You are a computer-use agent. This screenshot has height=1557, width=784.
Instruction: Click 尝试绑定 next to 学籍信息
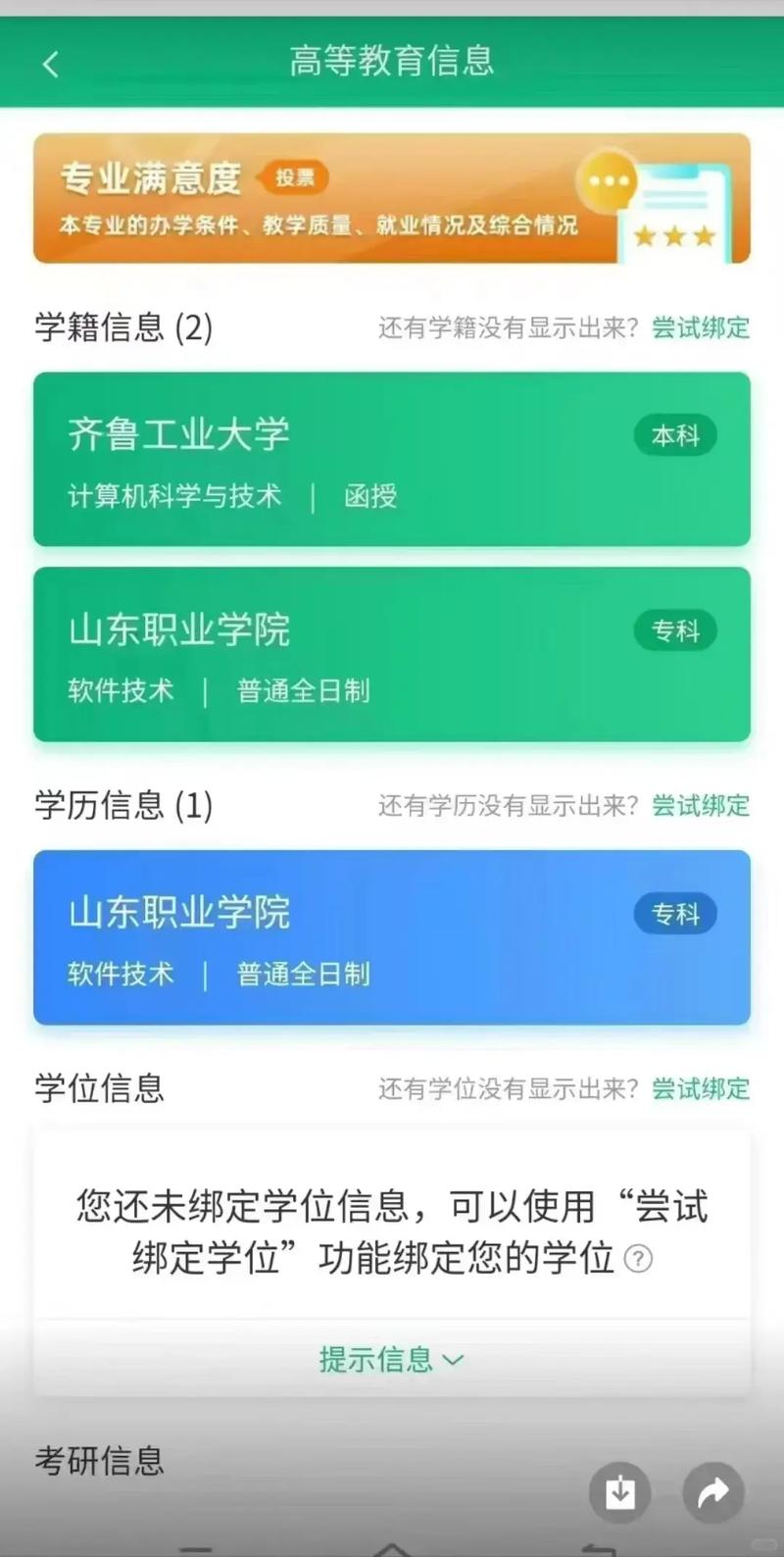[x=700, y=328]
